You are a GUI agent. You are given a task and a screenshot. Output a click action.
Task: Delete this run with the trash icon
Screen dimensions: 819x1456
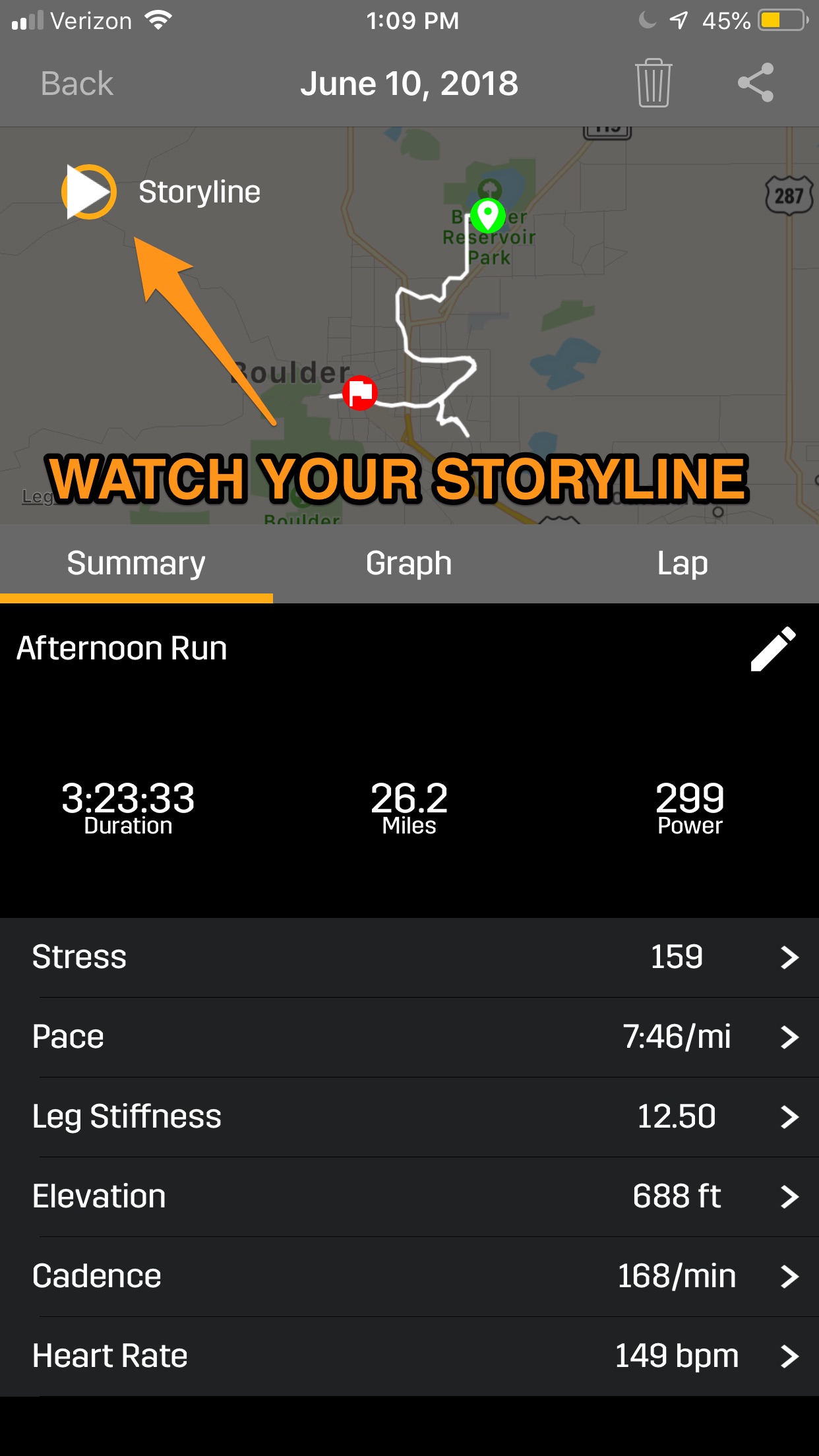point(653,83)
